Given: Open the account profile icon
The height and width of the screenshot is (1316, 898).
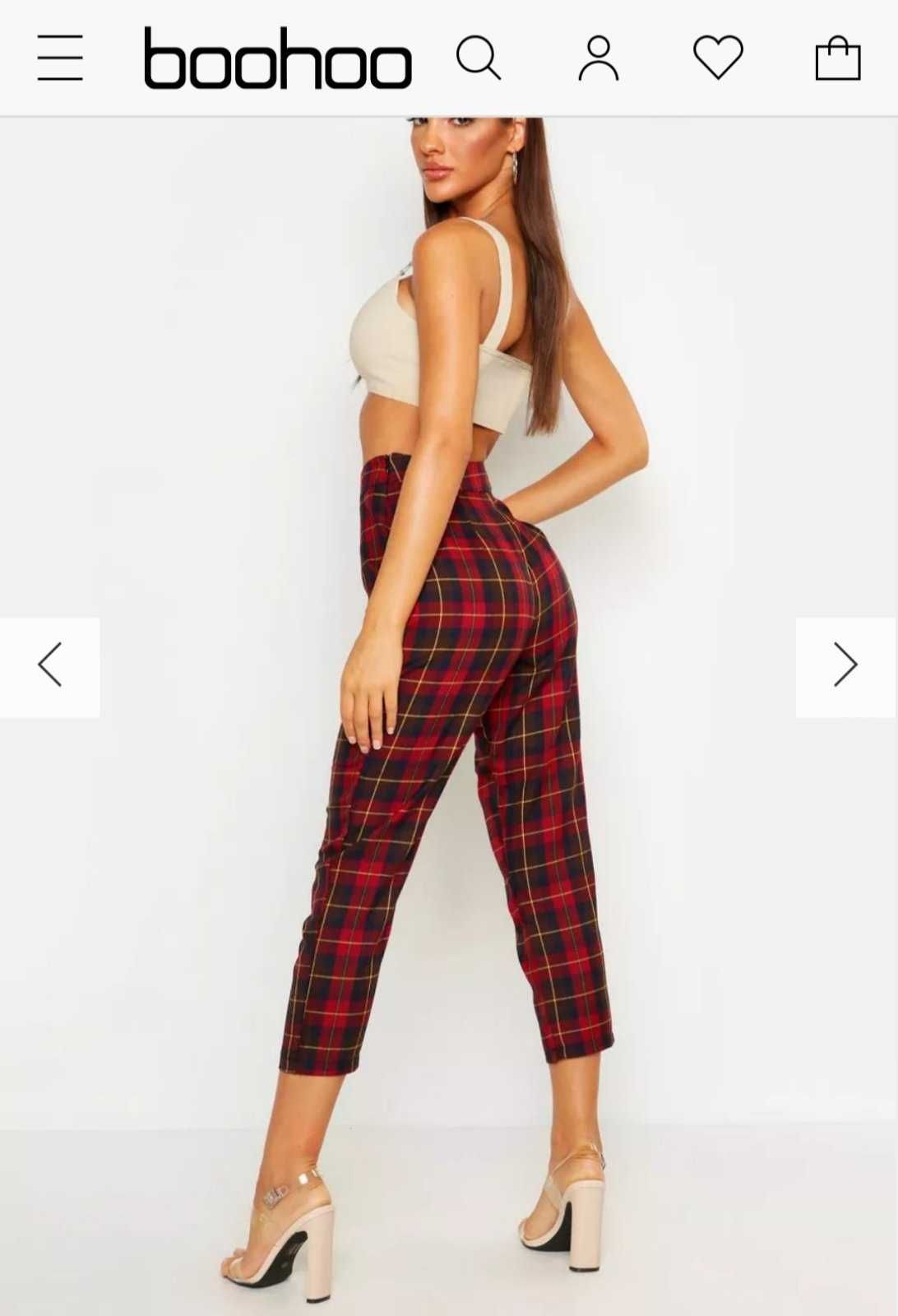Looking at the screenshot, I should (x=599, y=58).
